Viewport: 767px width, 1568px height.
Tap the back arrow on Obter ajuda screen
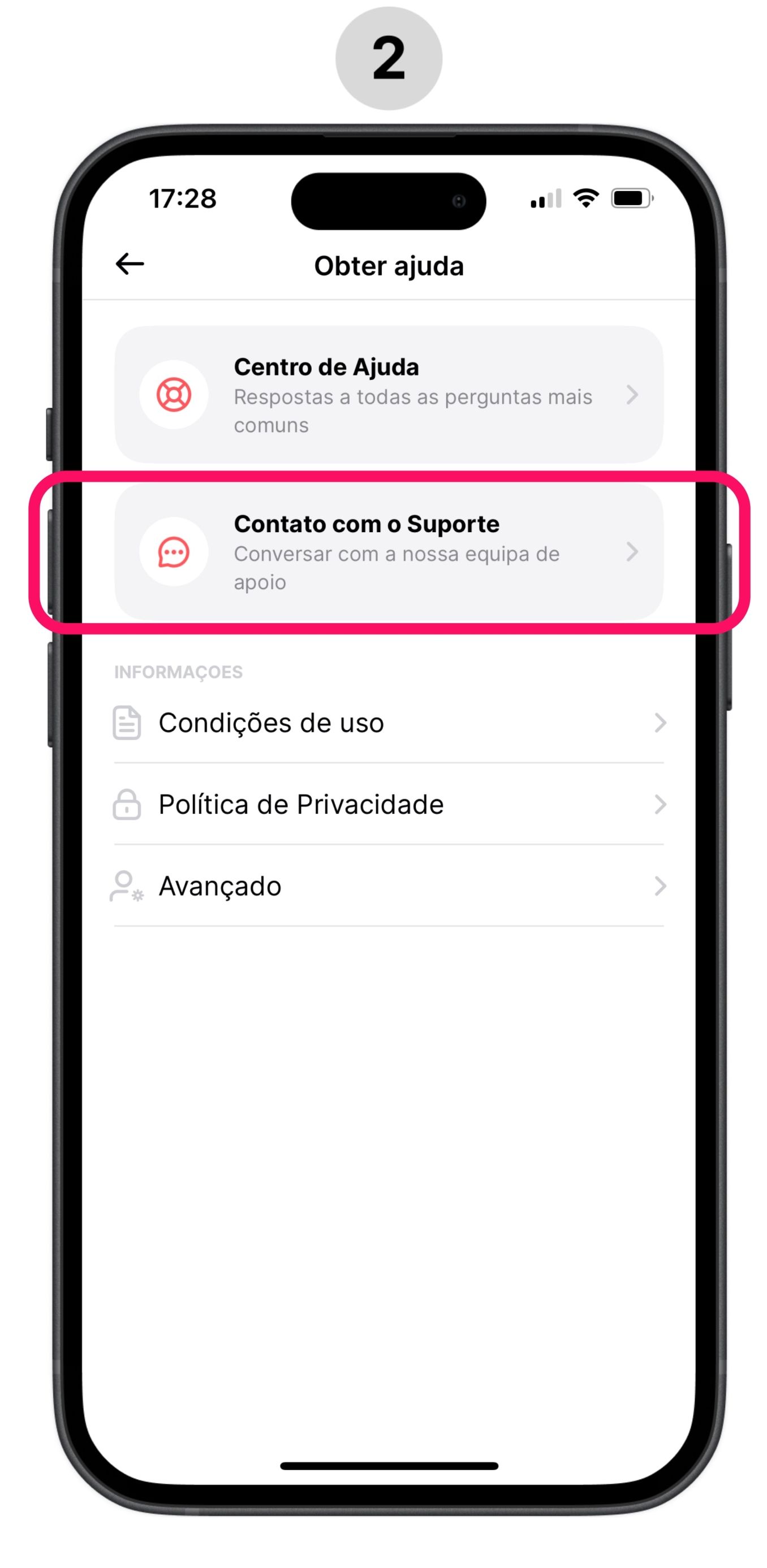tap(129, 264)
